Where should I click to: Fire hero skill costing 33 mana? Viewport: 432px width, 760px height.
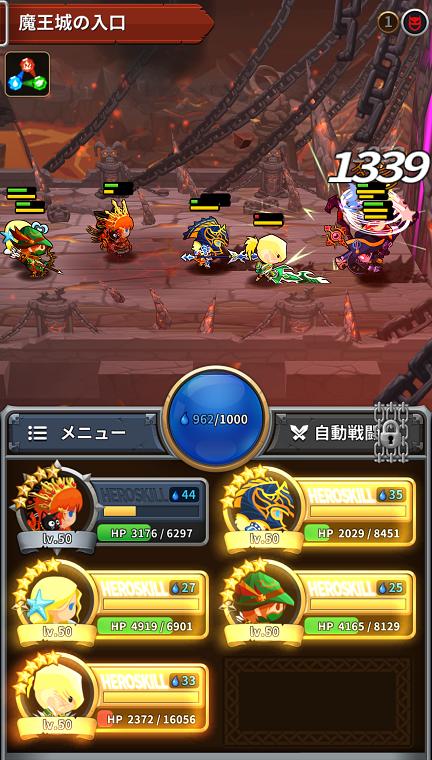click(x=112, y=697)
